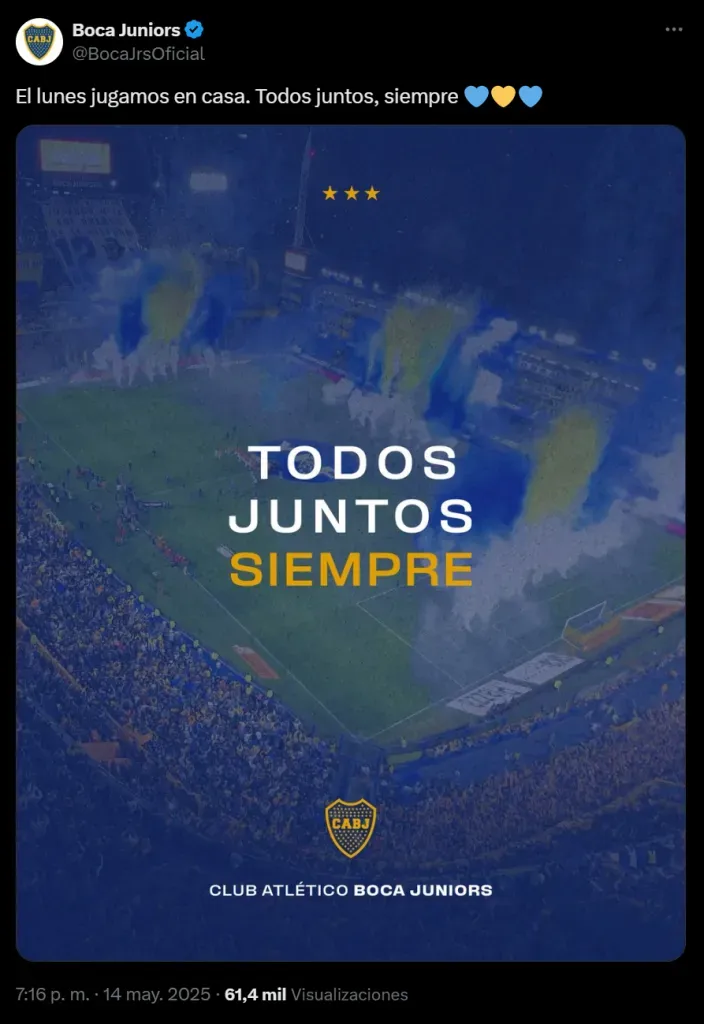Open the Todos Juntos Siempre image
The width and height of the screenshot is (704, 1024).
coord(350,542)
